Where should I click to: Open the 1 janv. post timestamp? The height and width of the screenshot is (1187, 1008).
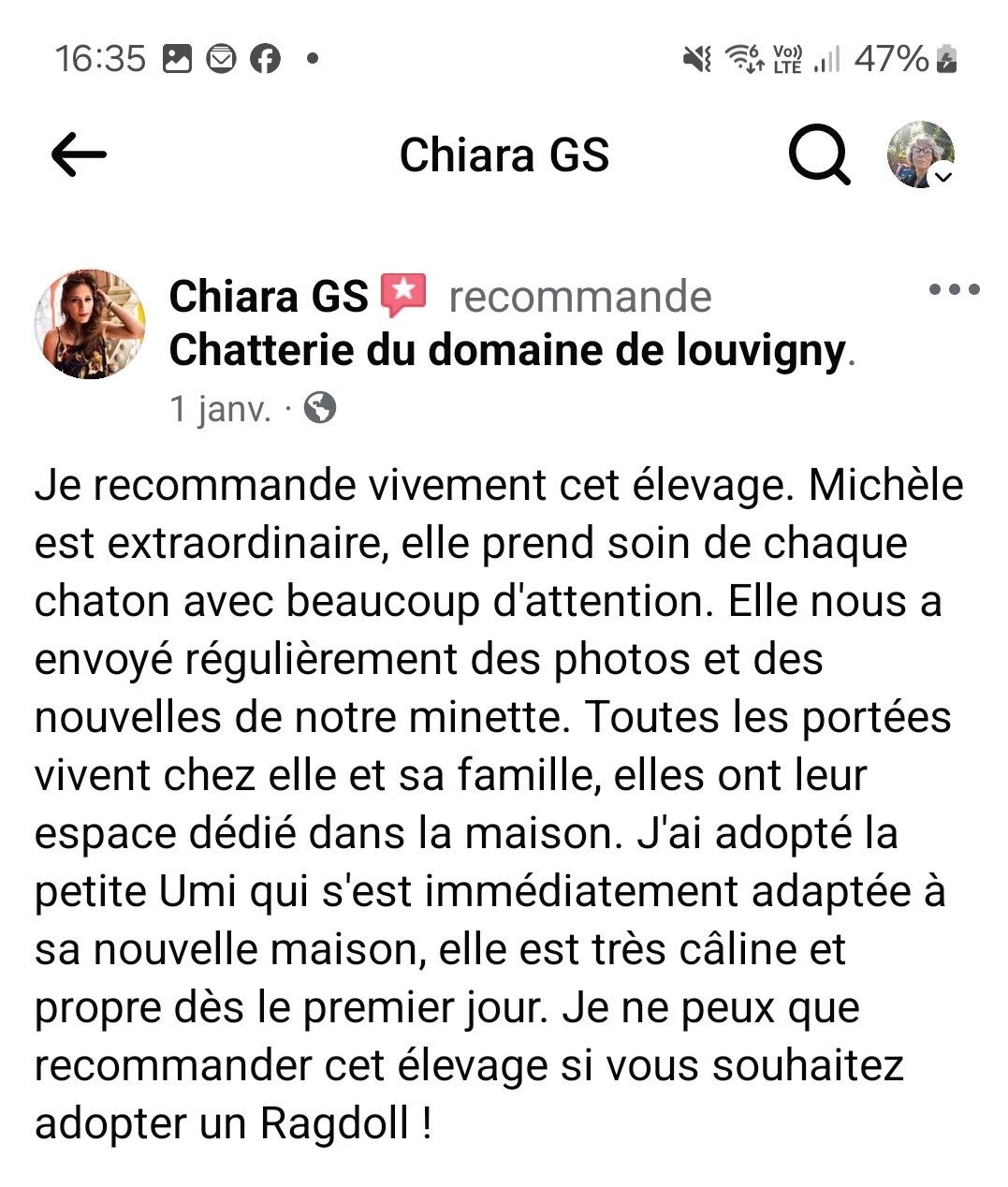(x=221, y=409)
